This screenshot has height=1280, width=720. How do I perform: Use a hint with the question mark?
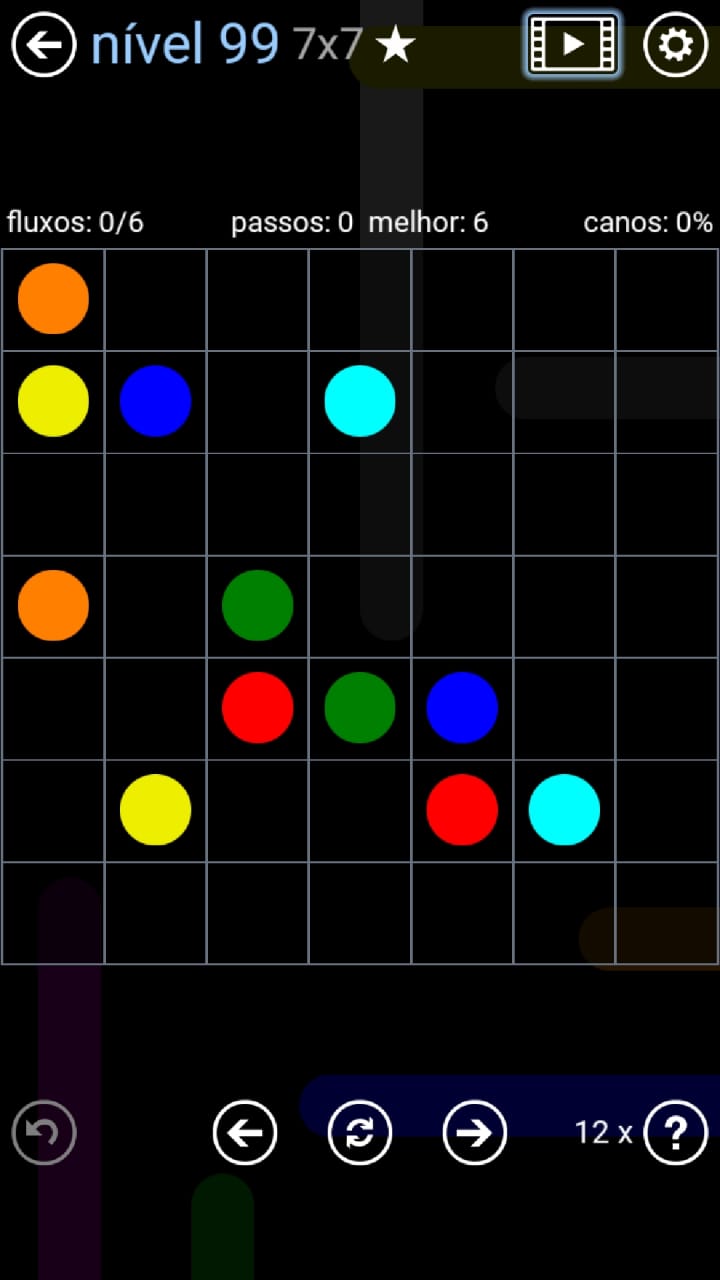(676, 1132)
